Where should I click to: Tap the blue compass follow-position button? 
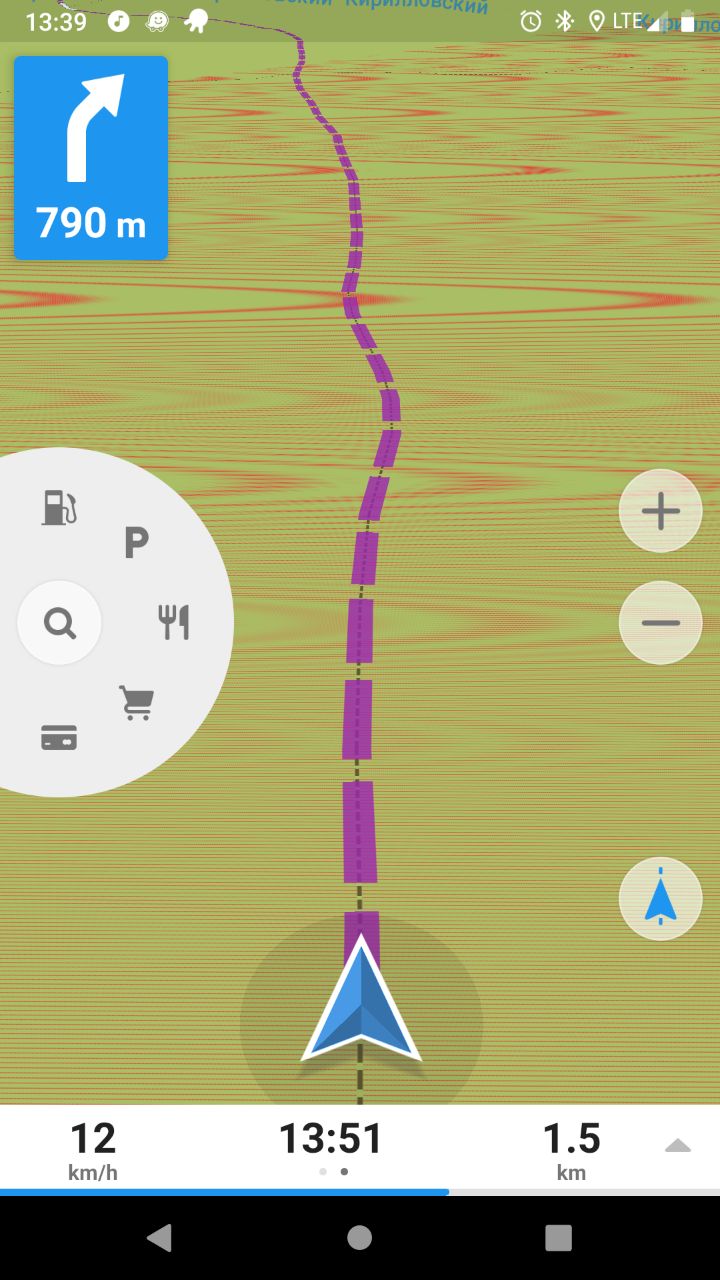660,898
